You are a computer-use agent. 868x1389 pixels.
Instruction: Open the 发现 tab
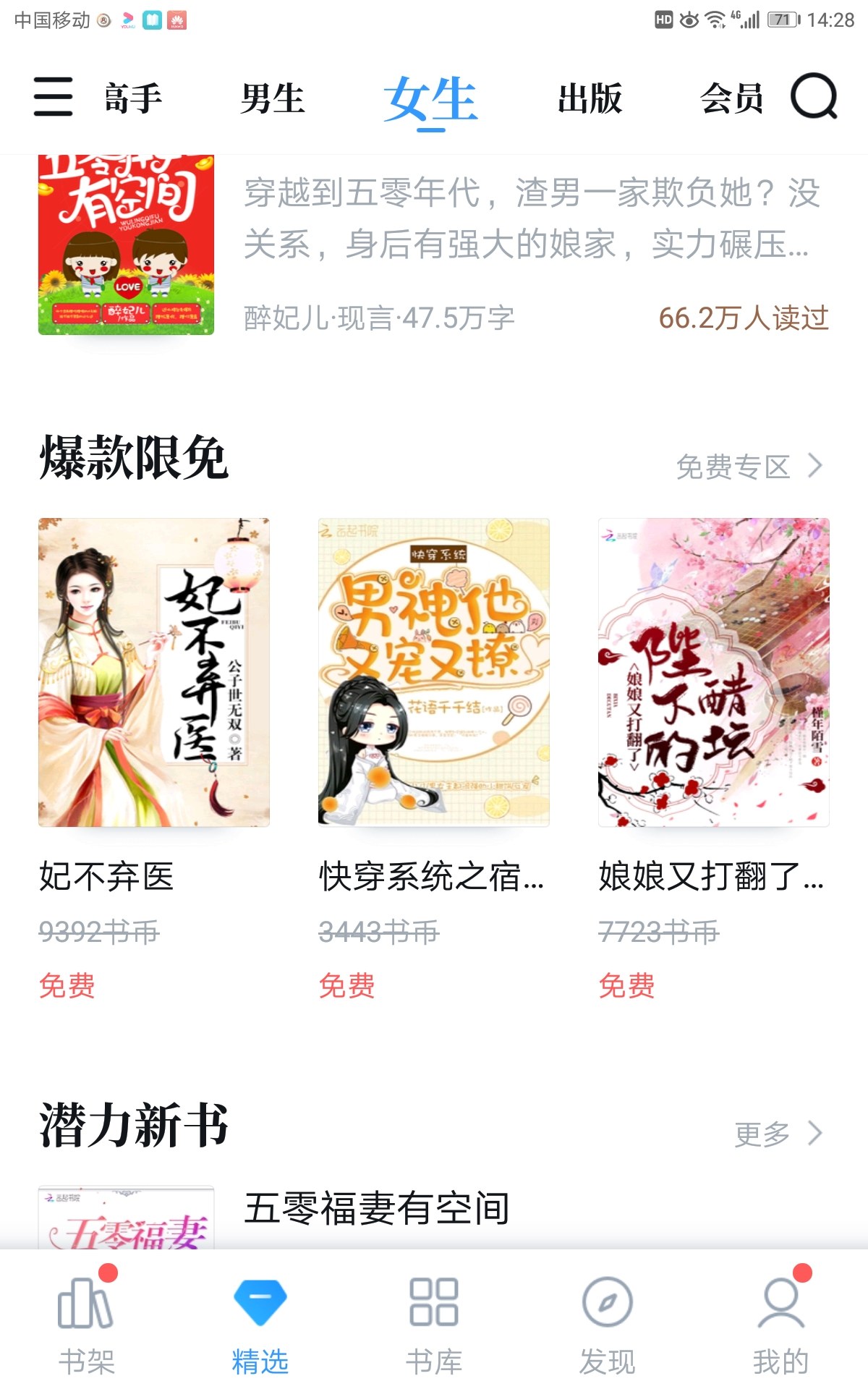point(607,1325)
